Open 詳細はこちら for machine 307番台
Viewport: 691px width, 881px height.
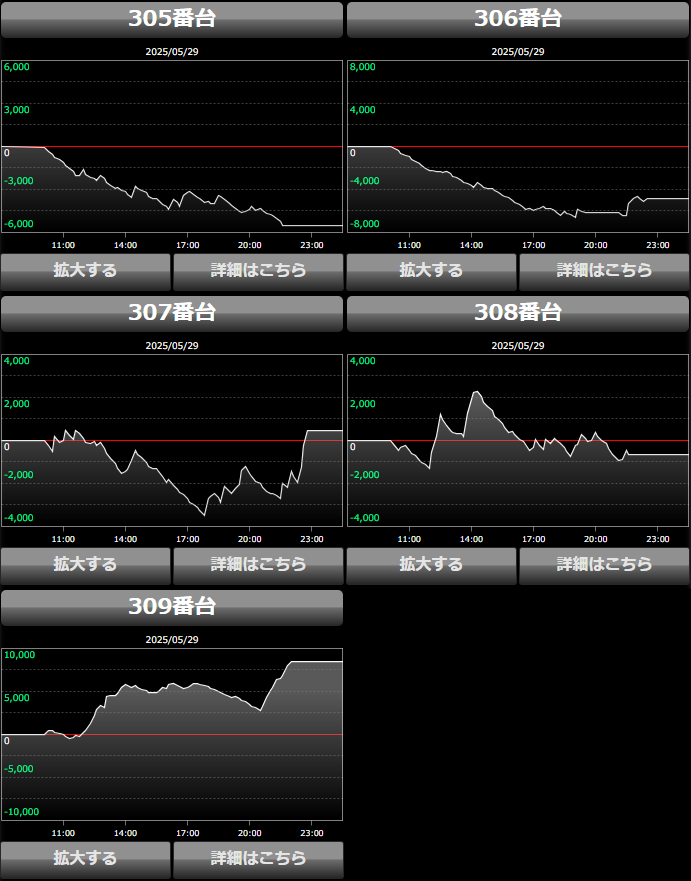(x=258, y=564)
